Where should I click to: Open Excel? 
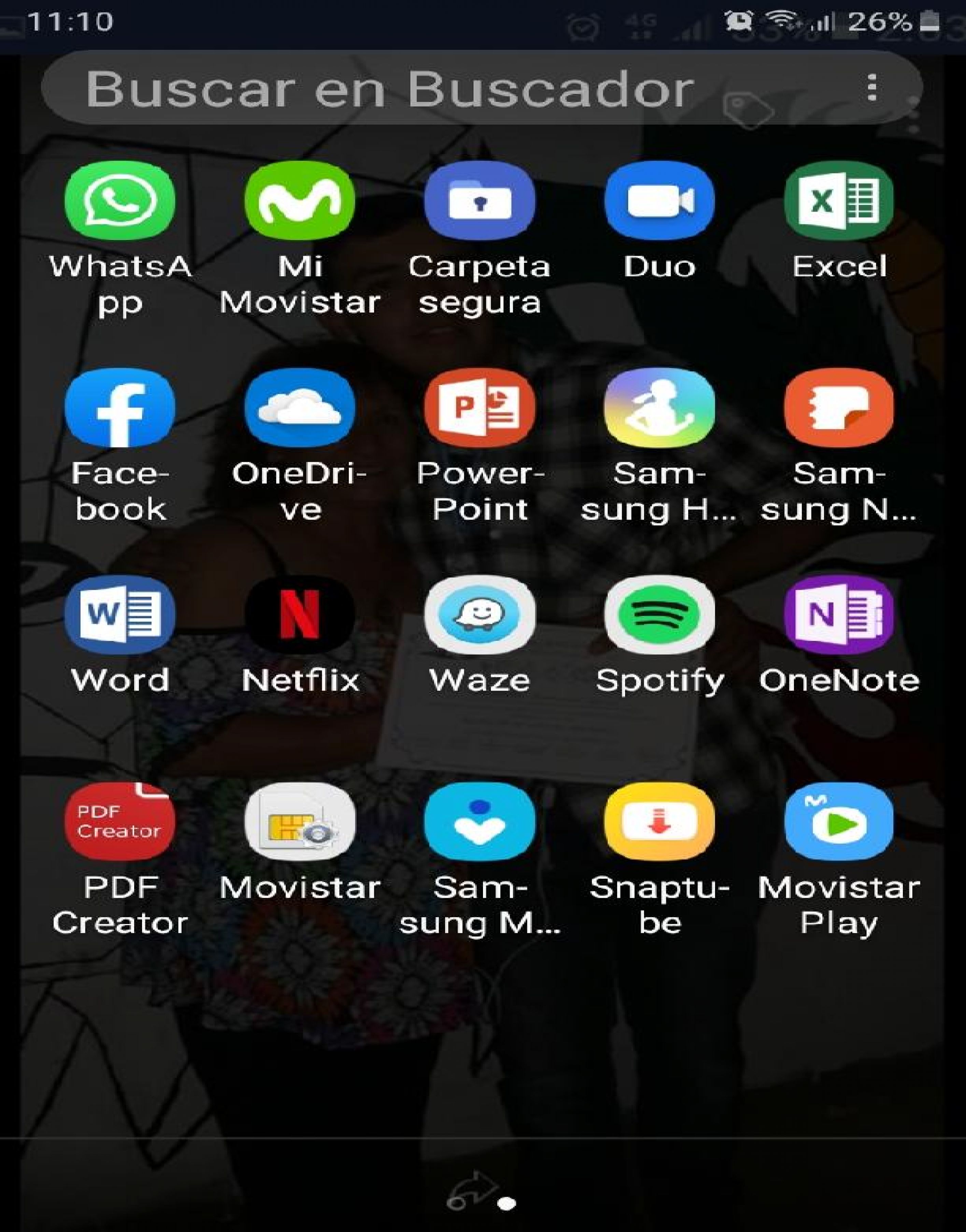(839, 201)
